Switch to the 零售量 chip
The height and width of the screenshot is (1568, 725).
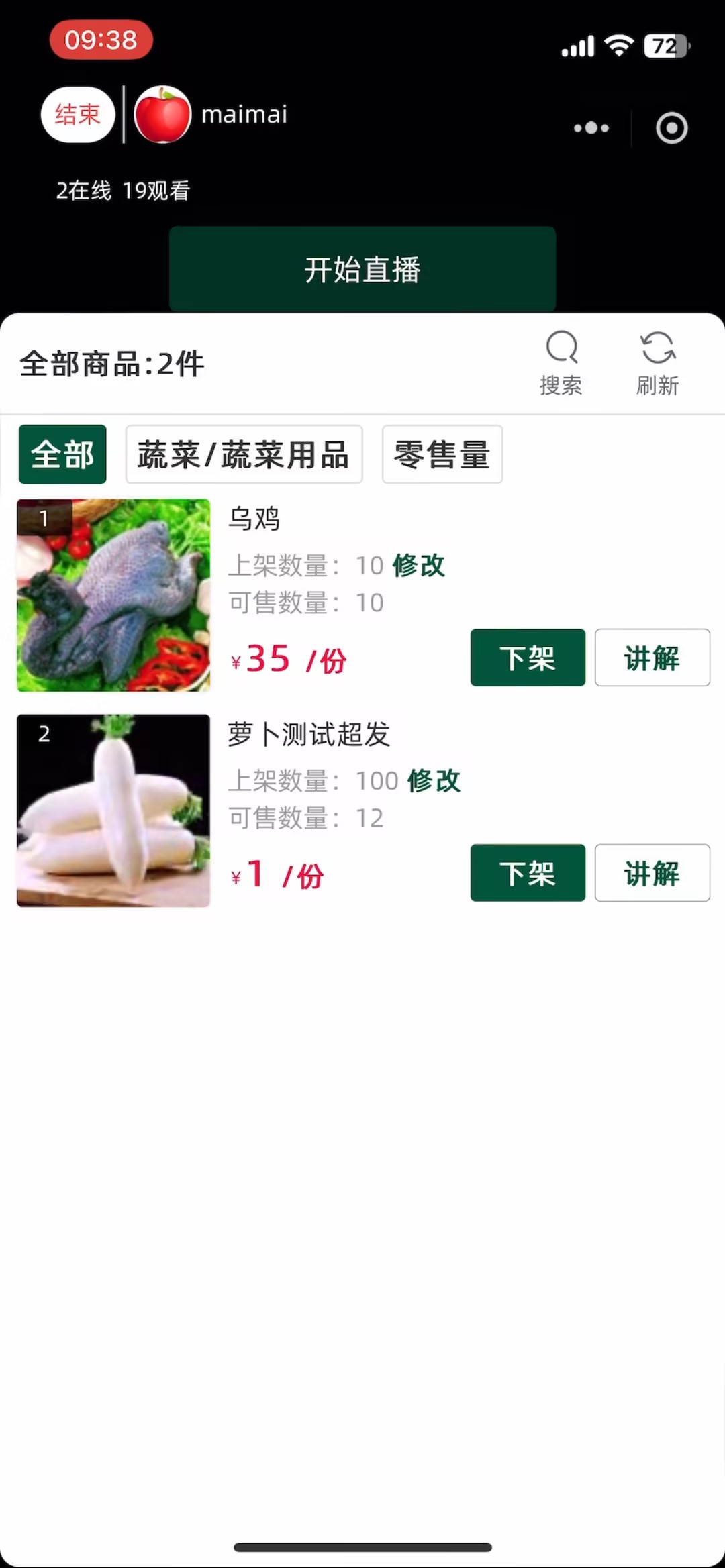click(x=442, y=454)
